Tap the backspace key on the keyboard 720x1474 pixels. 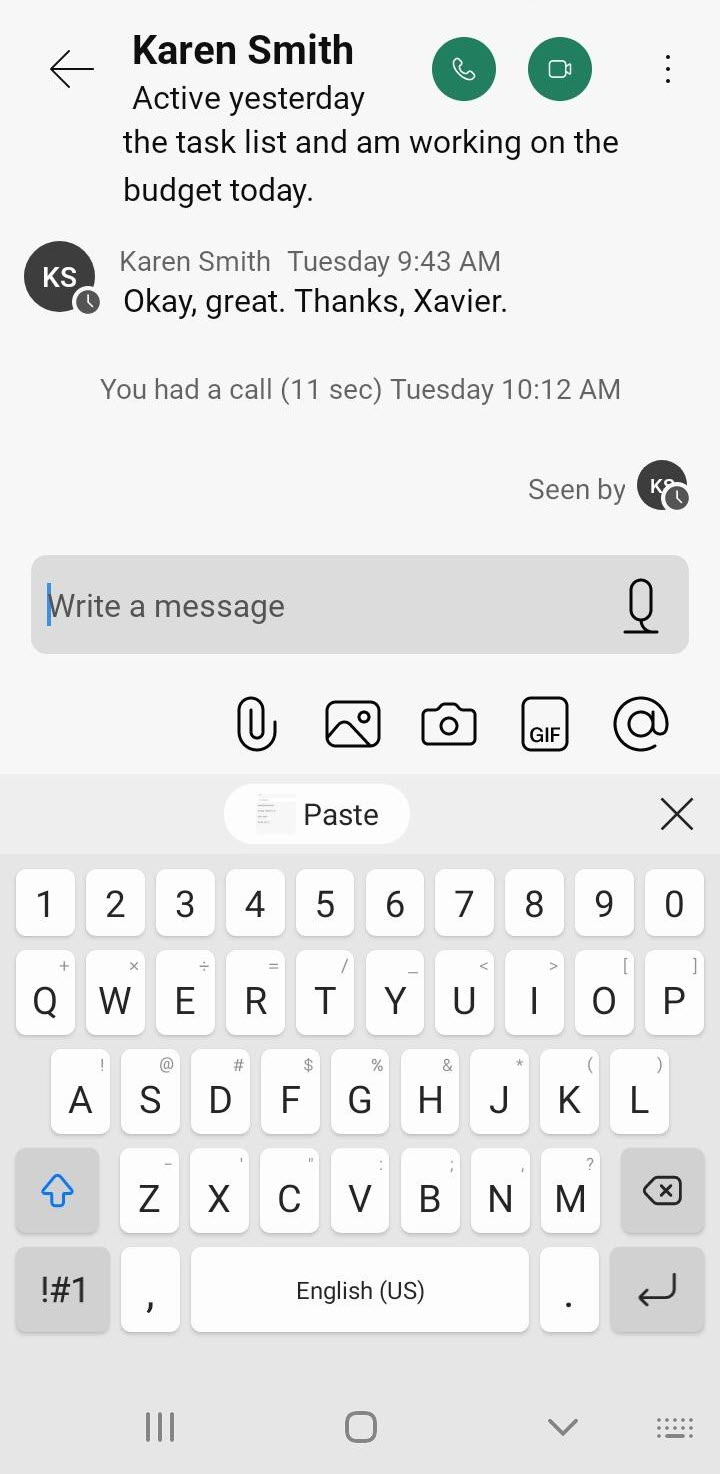click(x=662, y=1190)
